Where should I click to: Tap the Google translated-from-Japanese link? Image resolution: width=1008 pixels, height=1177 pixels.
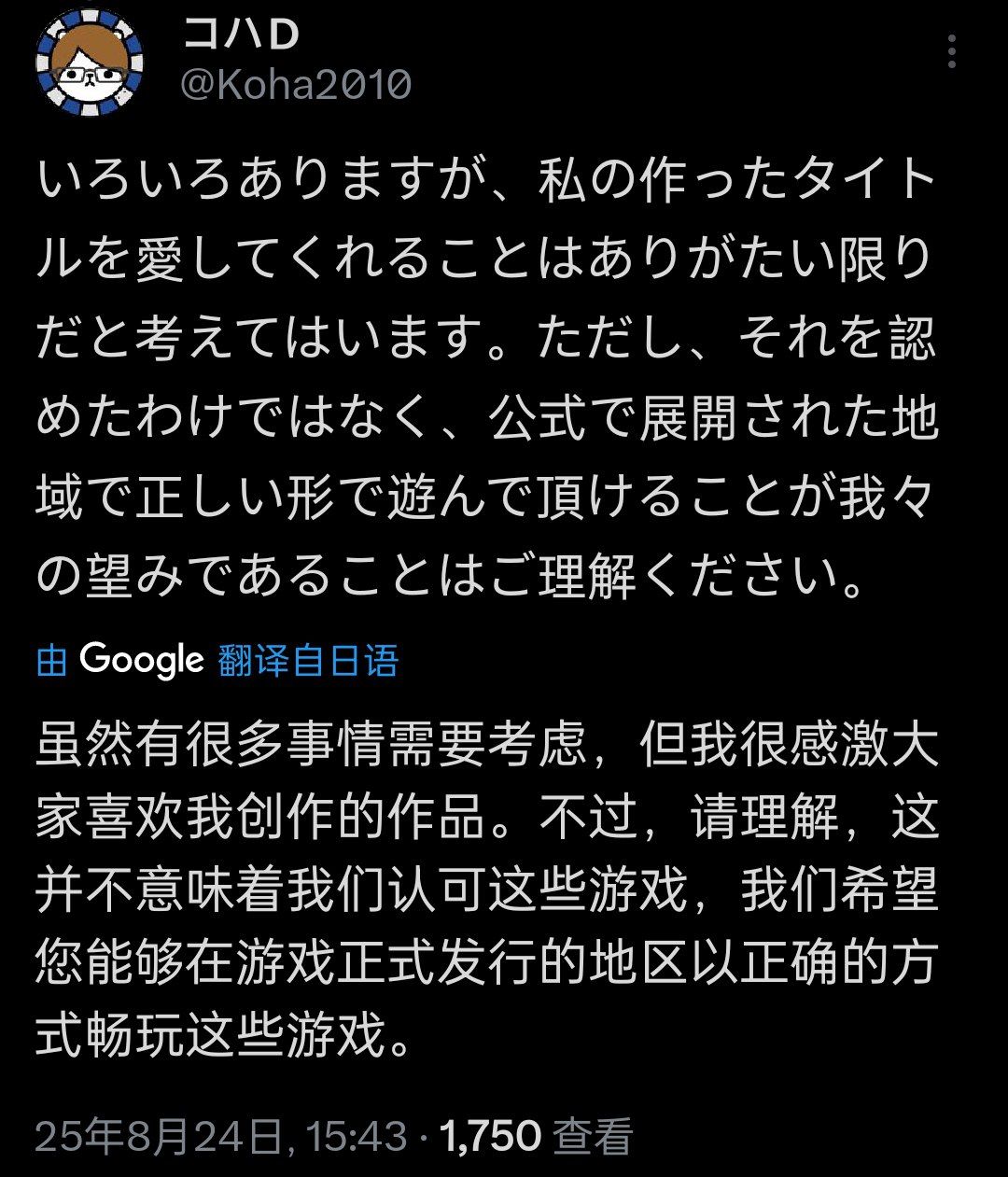coord(217,660)
